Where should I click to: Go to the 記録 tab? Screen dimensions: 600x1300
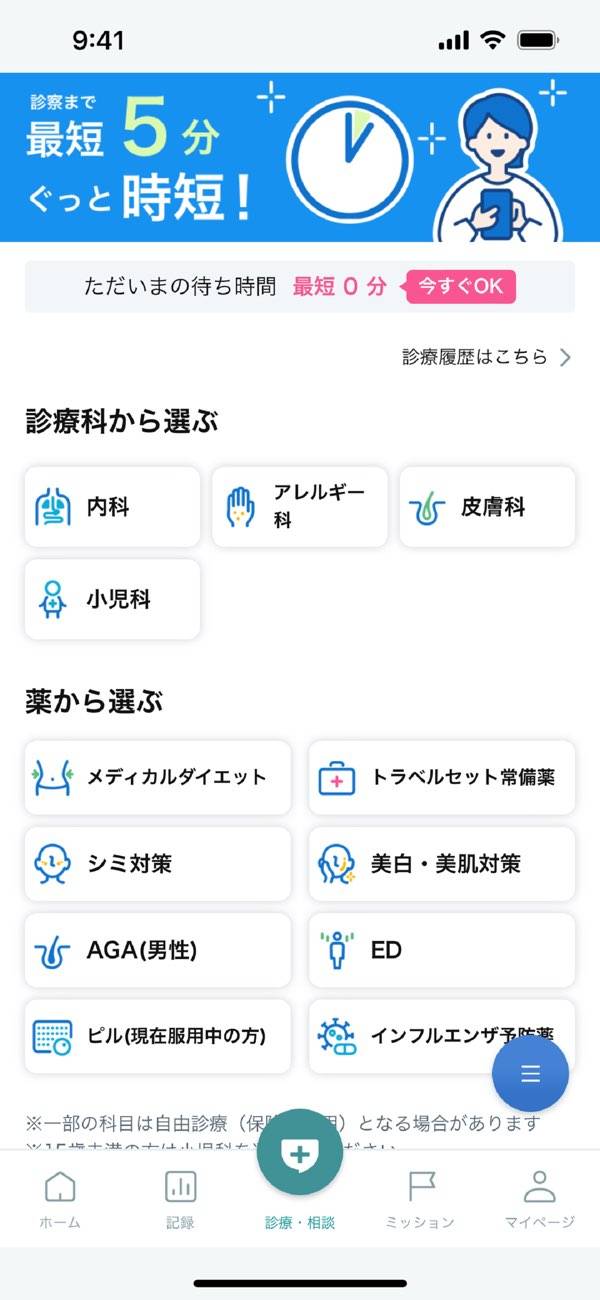click(180, 1200)
